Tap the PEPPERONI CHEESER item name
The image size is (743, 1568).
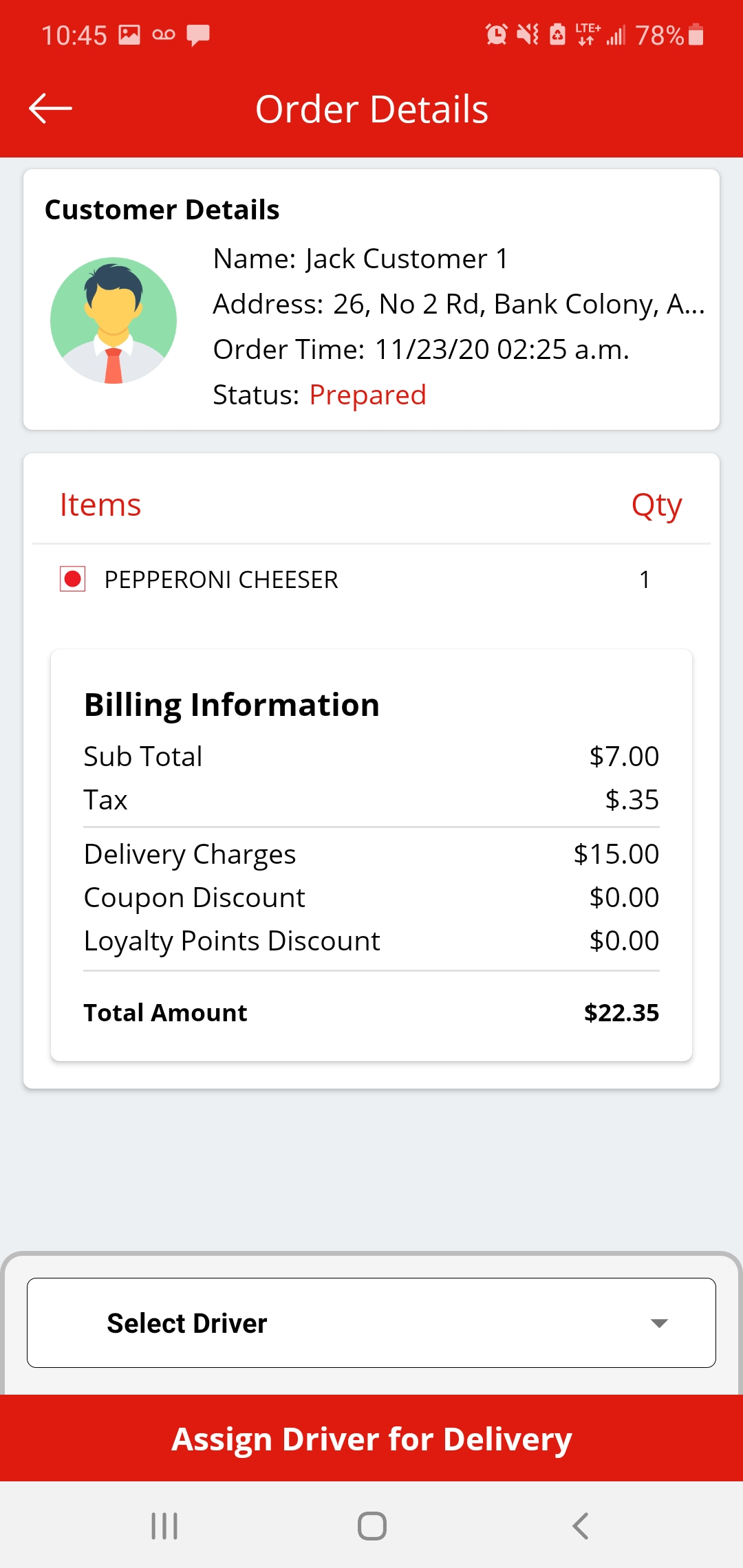pos(221,578)
